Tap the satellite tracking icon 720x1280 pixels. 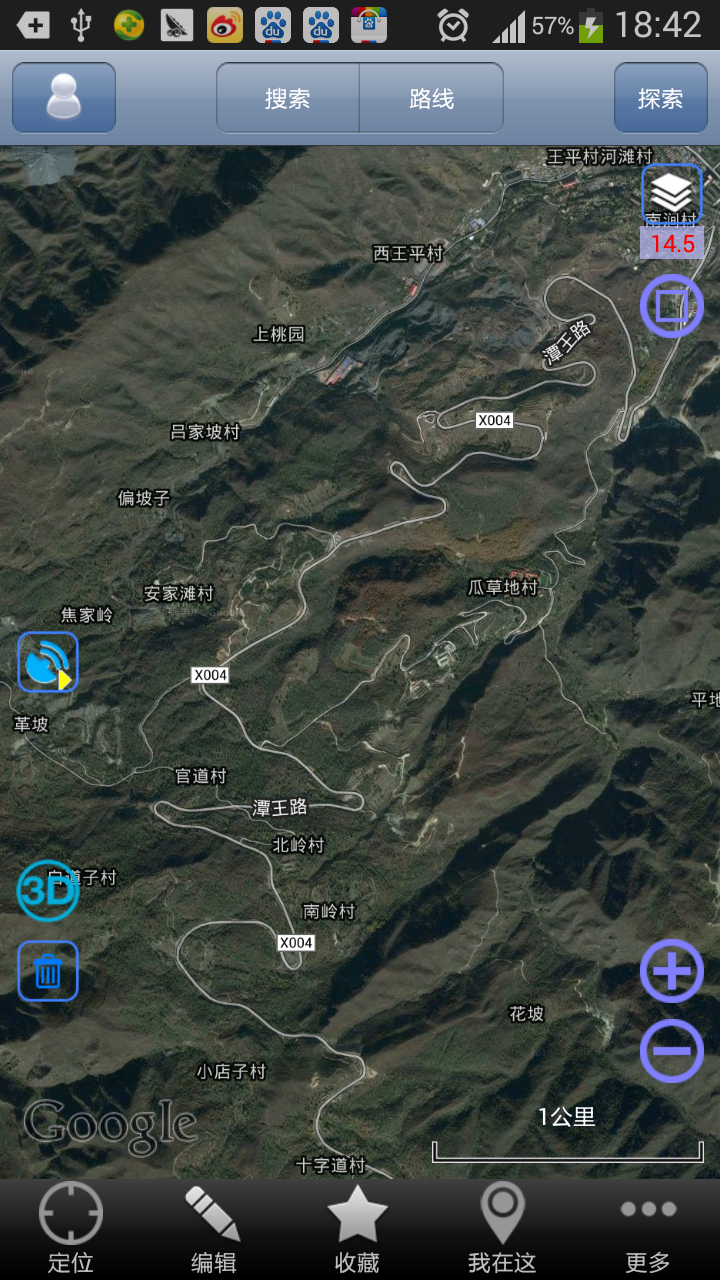pos(48,662)
